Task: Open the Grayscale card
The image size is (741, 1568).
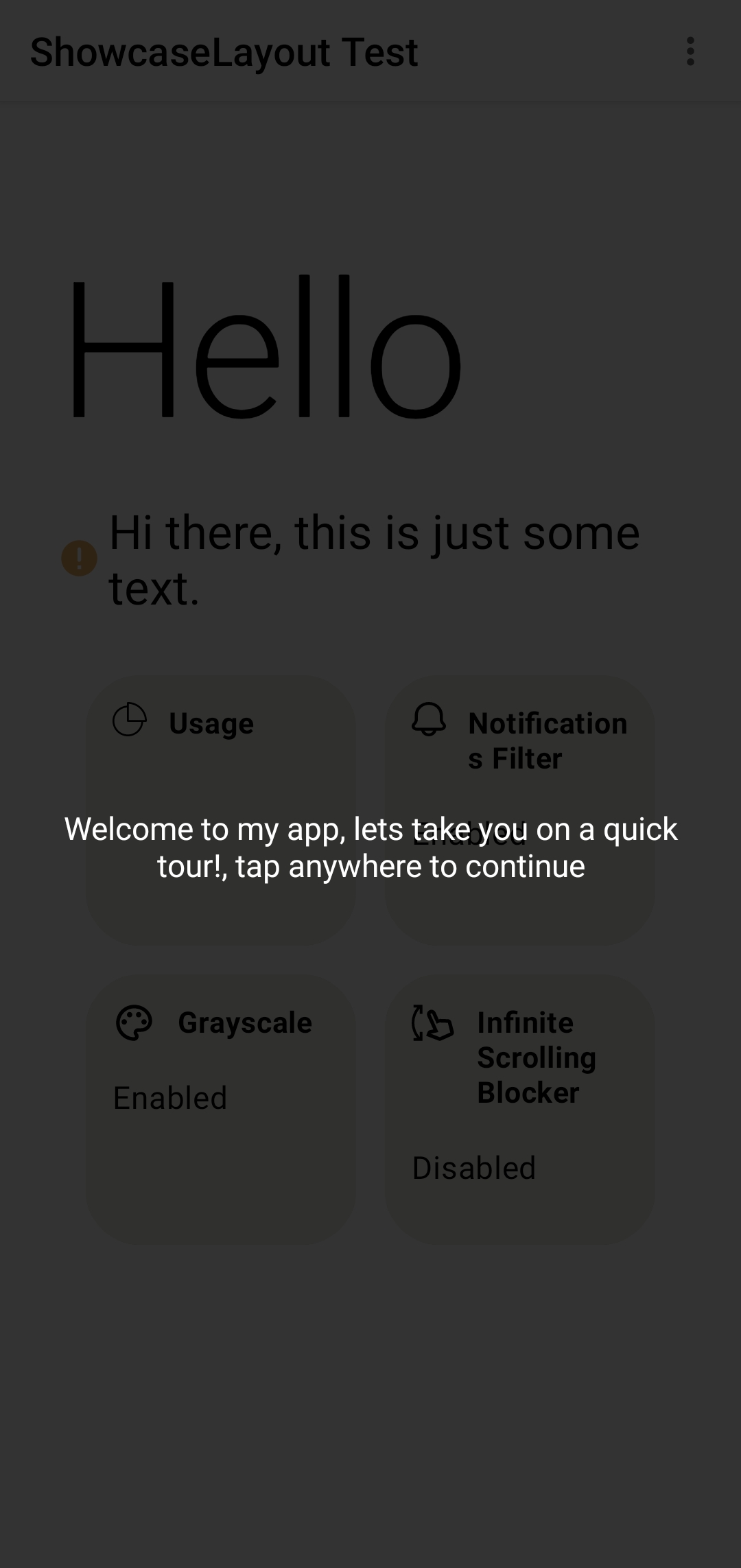Action: [220, 1109]
